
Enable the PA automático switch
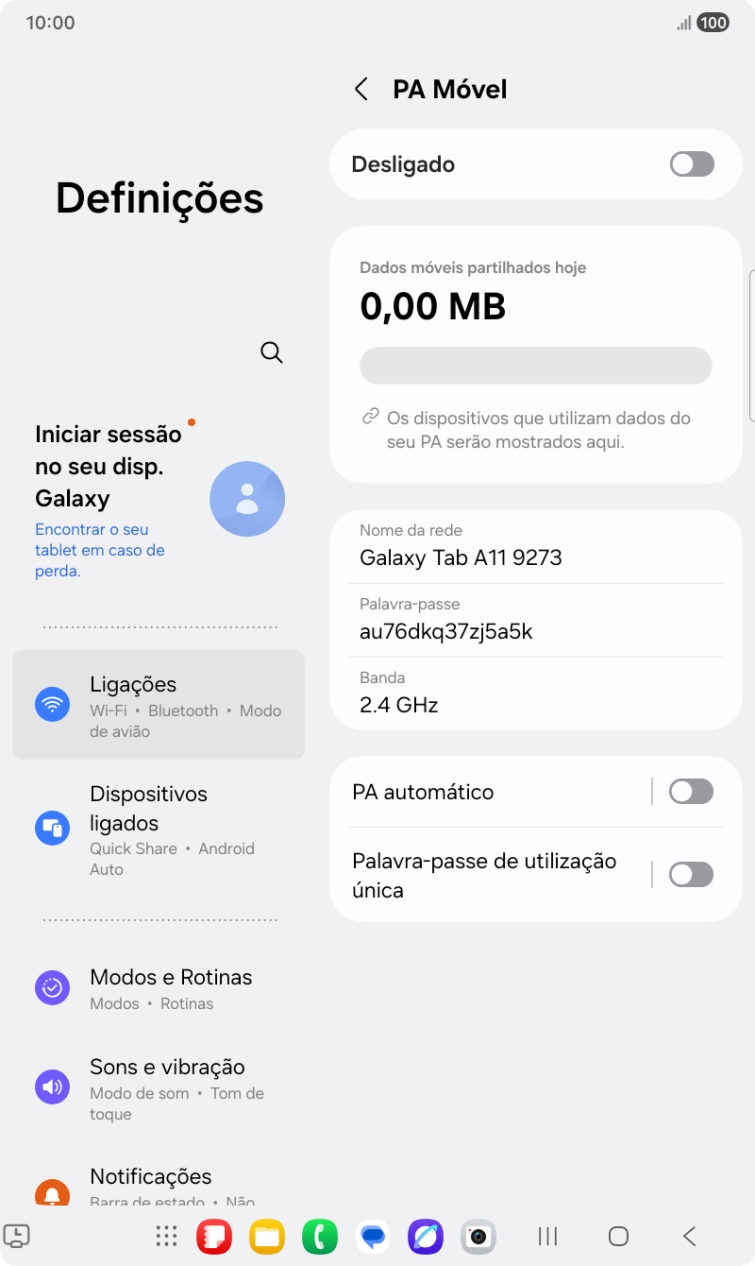tap(691, 792)
